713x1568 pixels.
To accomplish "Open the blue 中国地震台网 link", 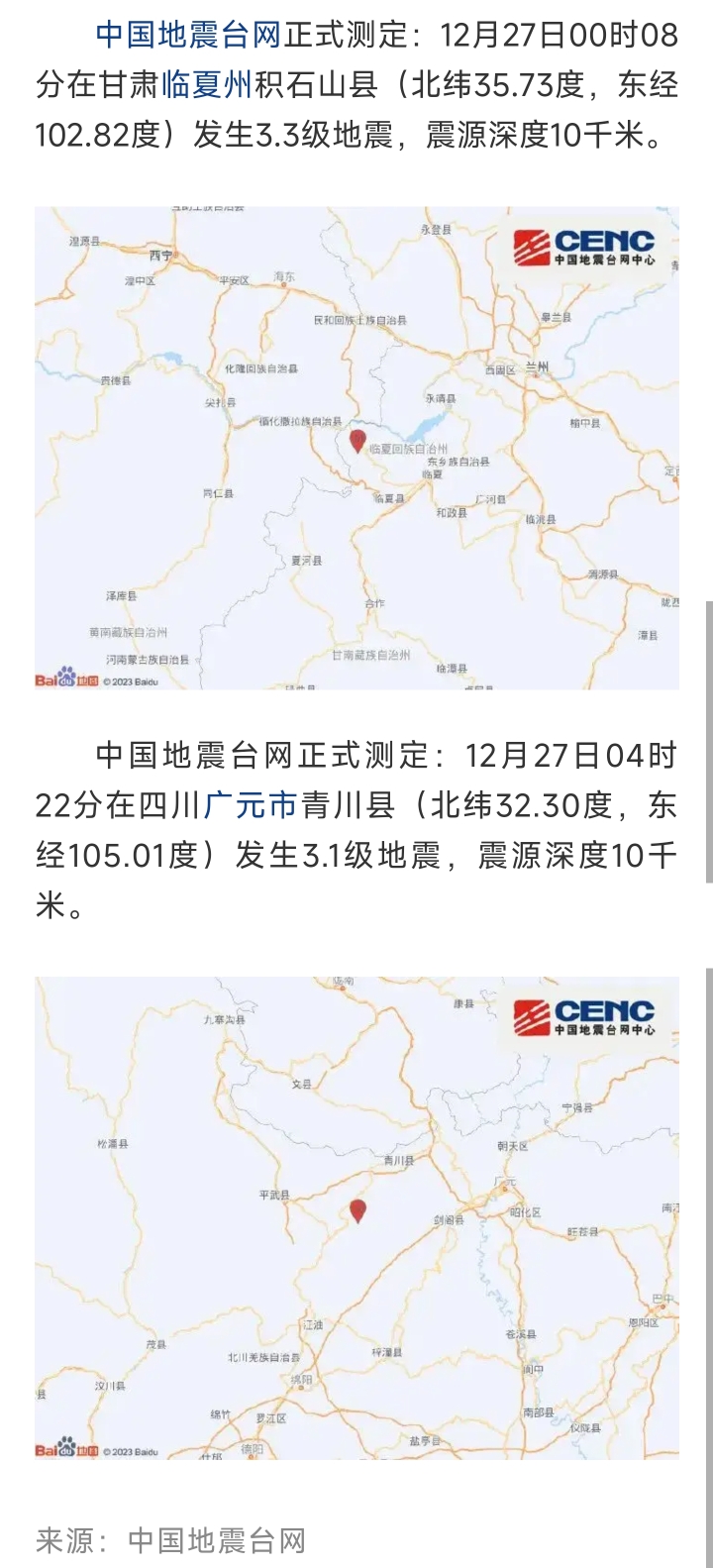I will 189,36.
